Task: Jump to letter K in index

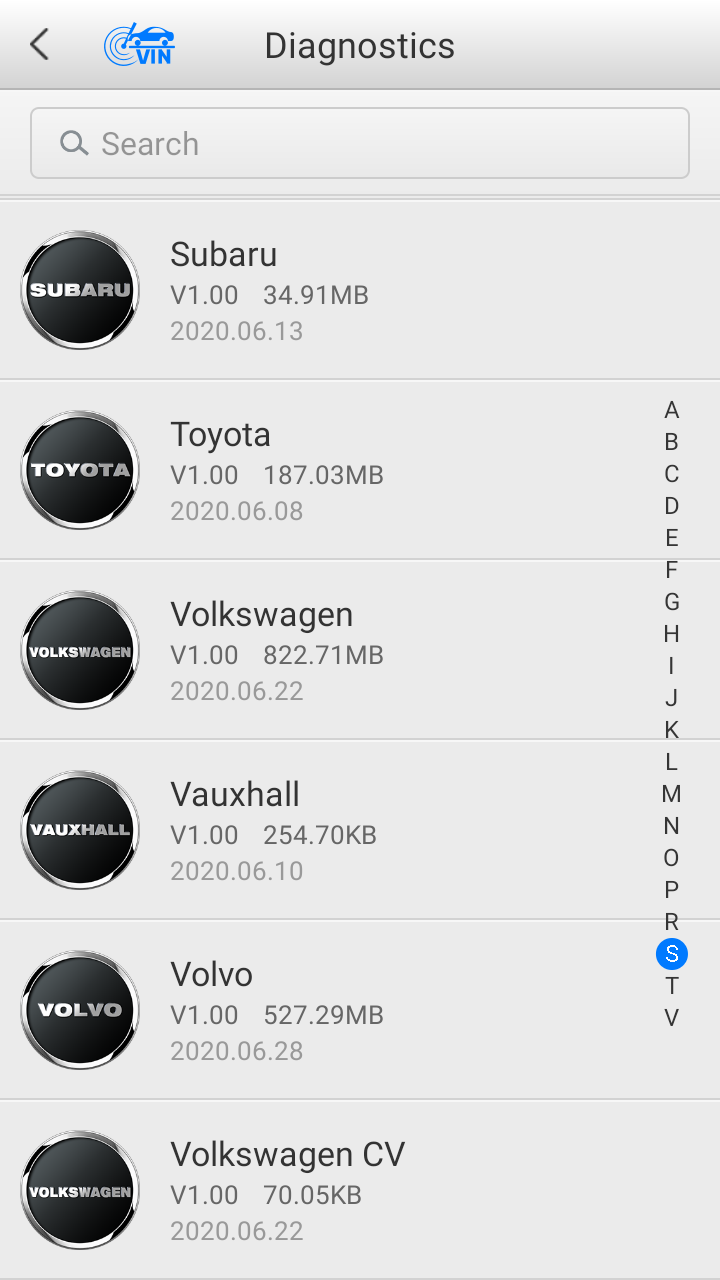Action: [672, 730]
